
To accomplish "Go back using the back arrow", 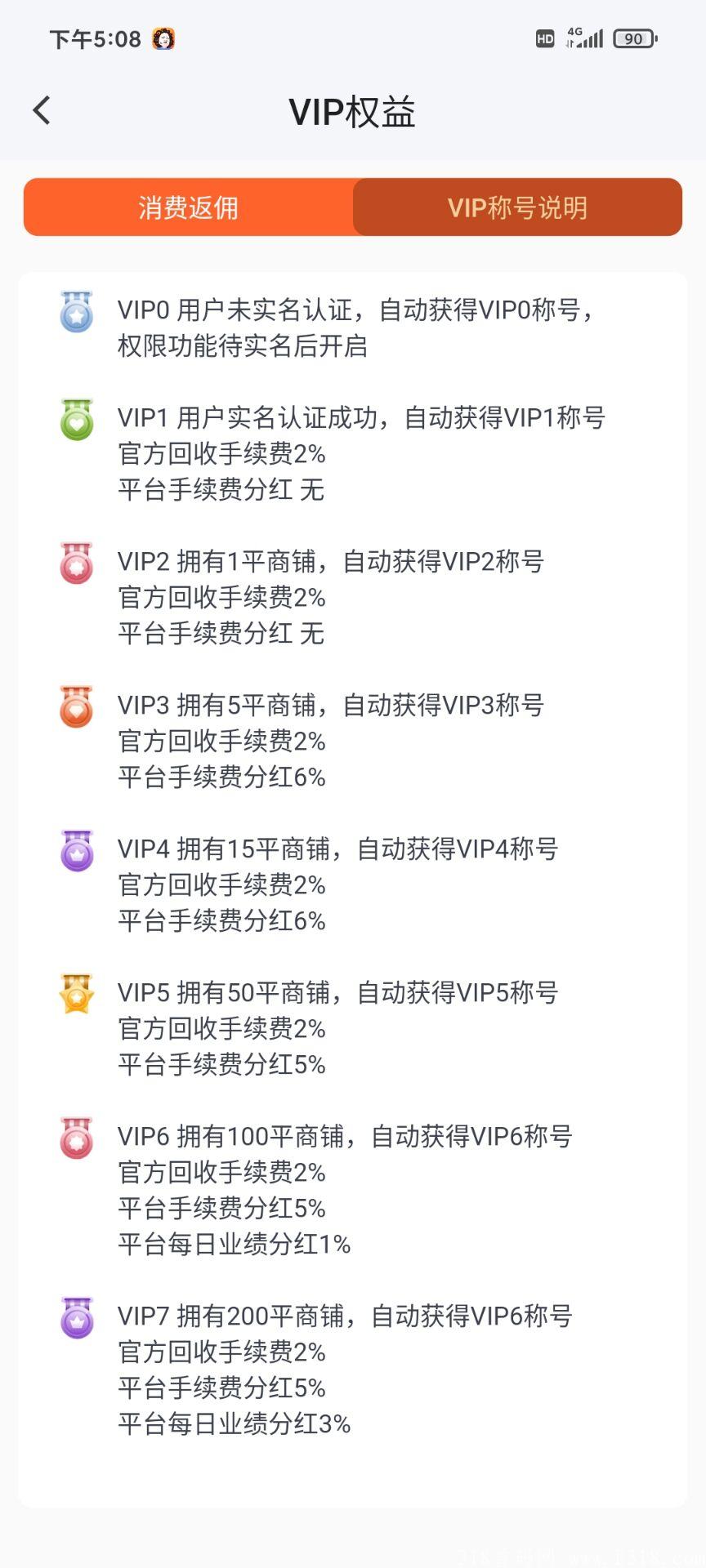I will 41,110.
